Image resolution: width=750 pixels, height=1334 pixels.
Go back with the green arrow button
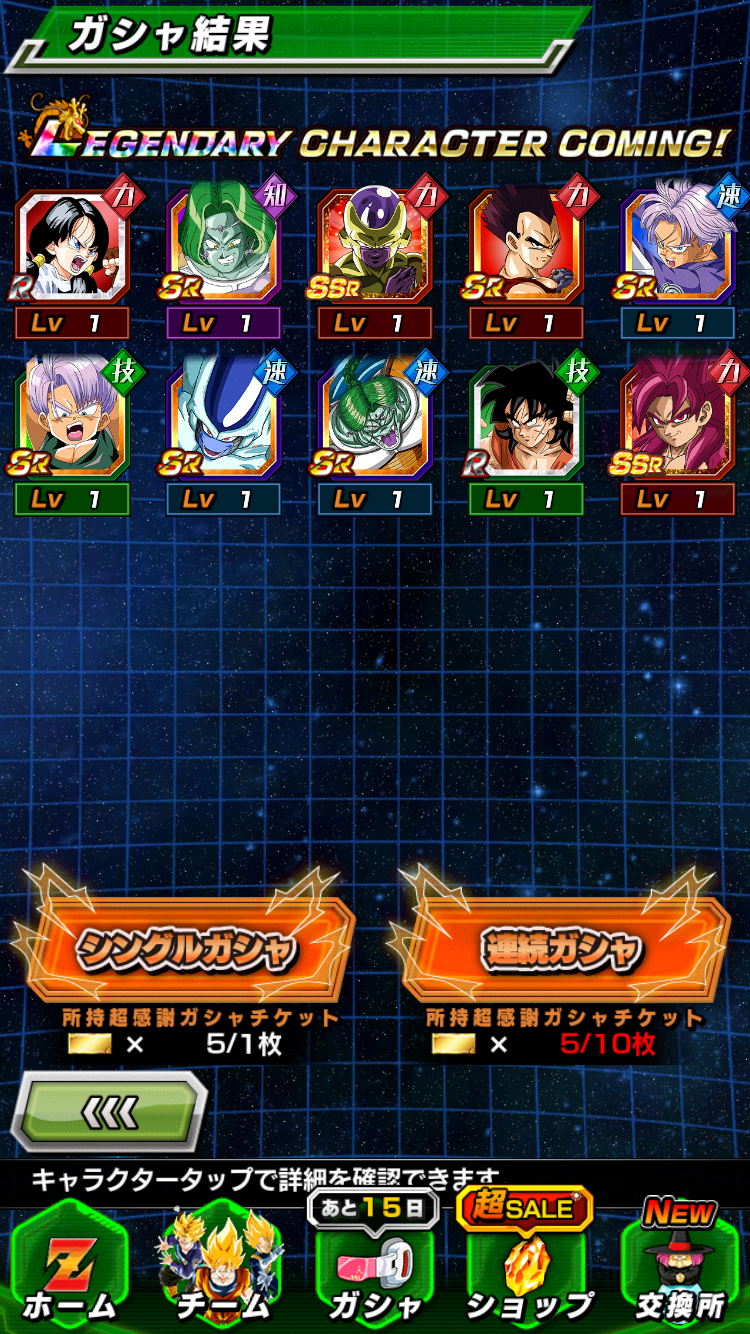(109, 1110)
